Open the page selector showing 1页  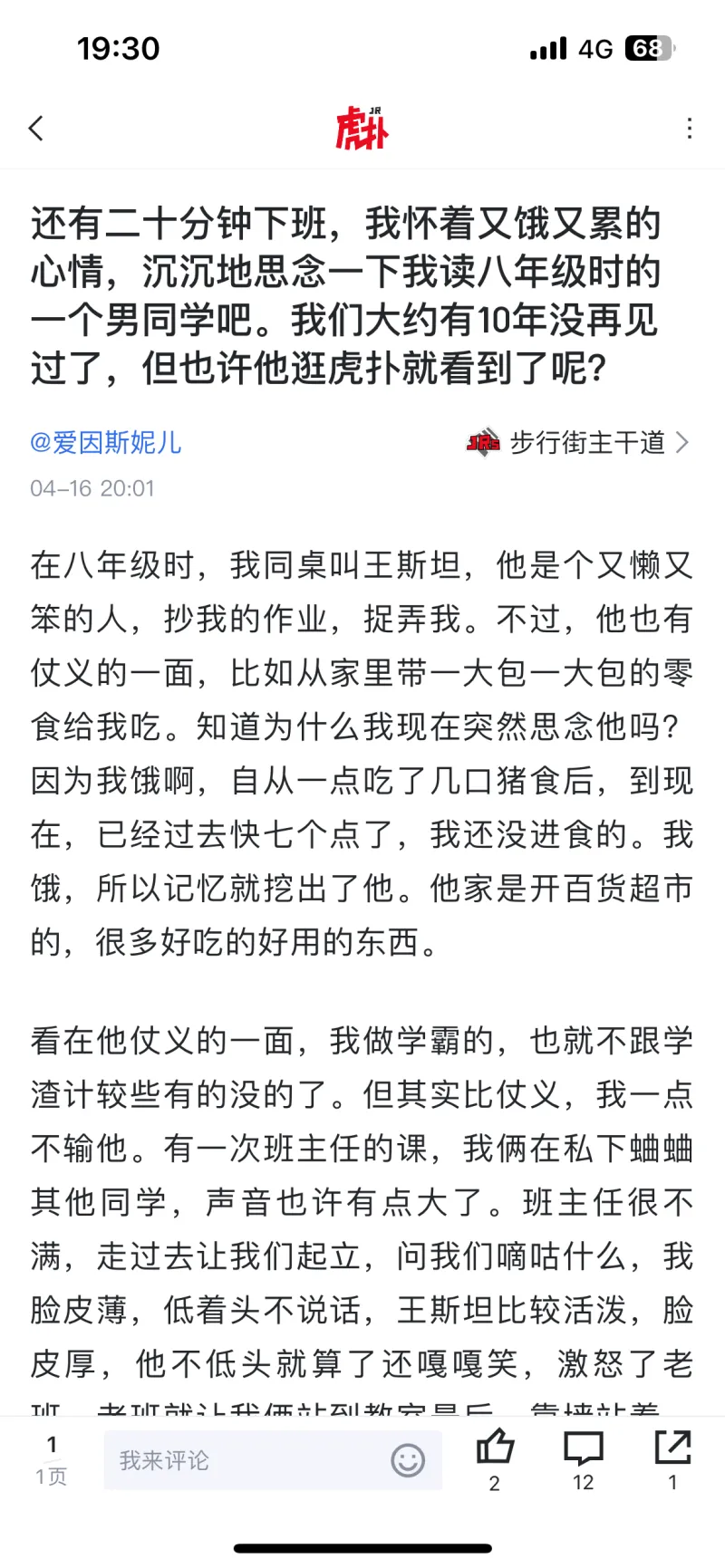[52, 1460]
